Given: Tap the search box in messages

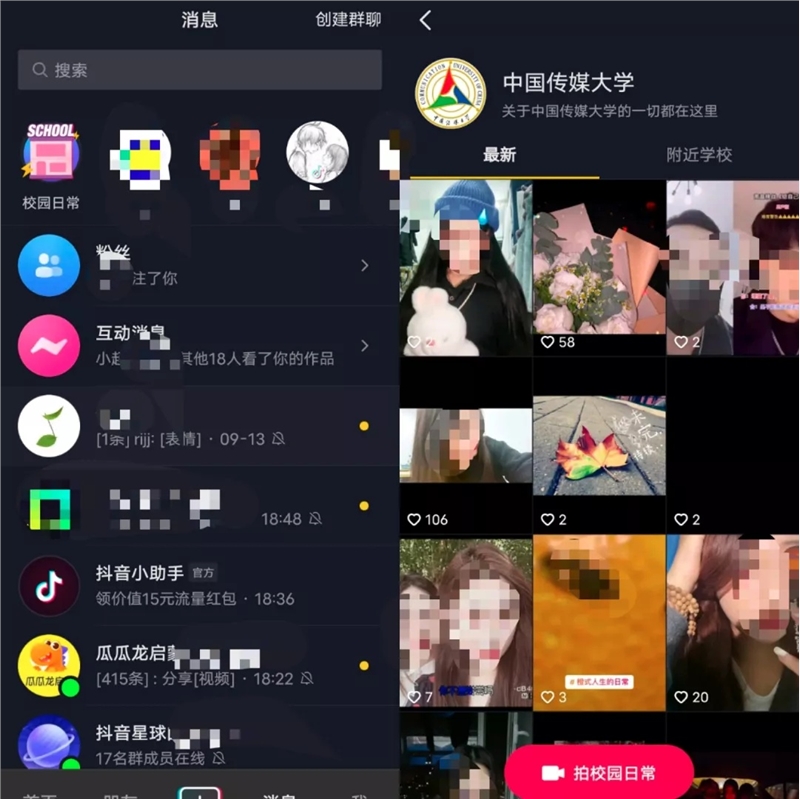Looking at the screenshot, I should [x=200, y=70].
